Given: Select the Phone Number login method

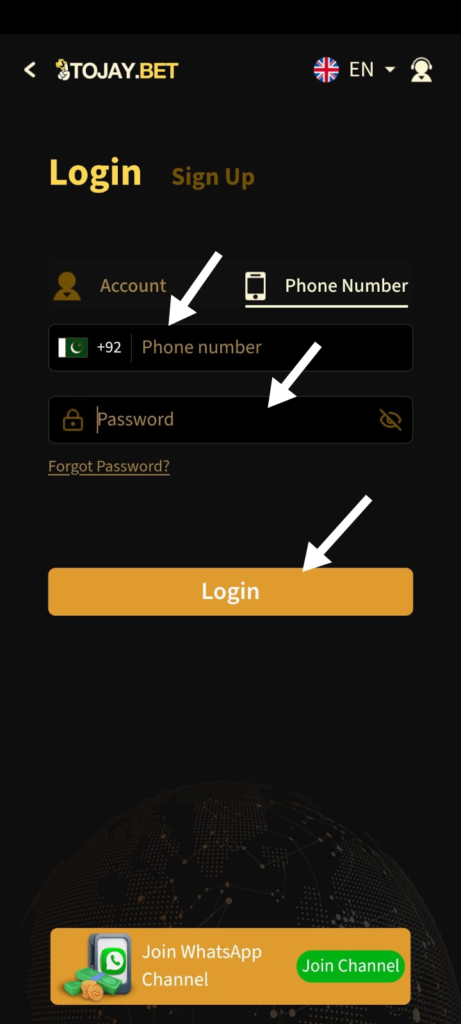Looking at the screenshot, I should coord(326,286).
